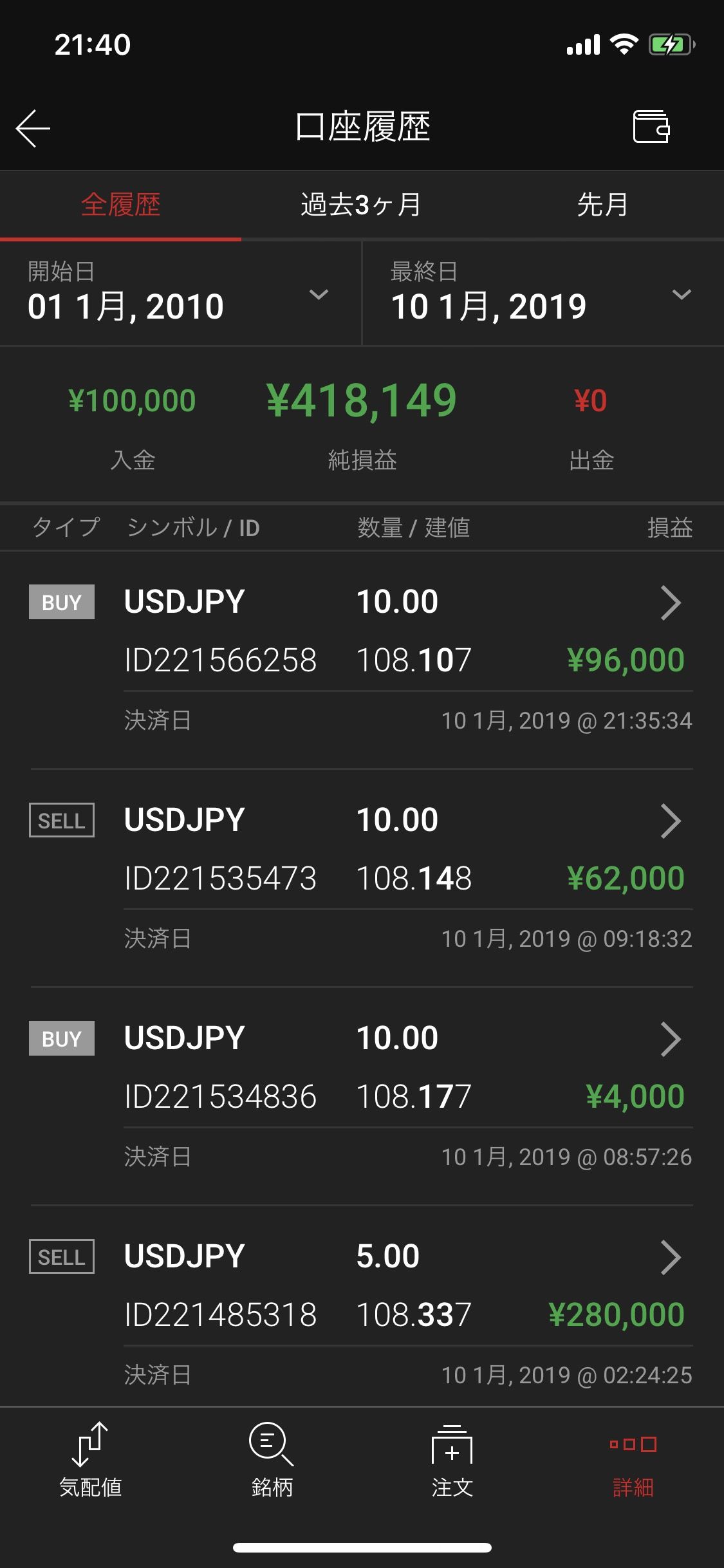Open trade ID221535473 details
This screenshot has width=724, height=1568.
[x=670, y=821]
